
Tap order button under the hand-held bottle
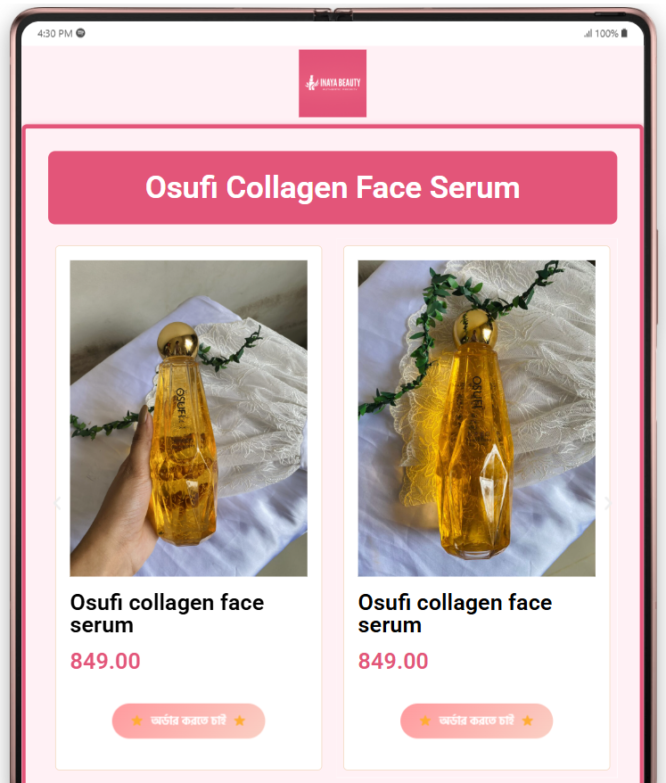pos(188,720)
